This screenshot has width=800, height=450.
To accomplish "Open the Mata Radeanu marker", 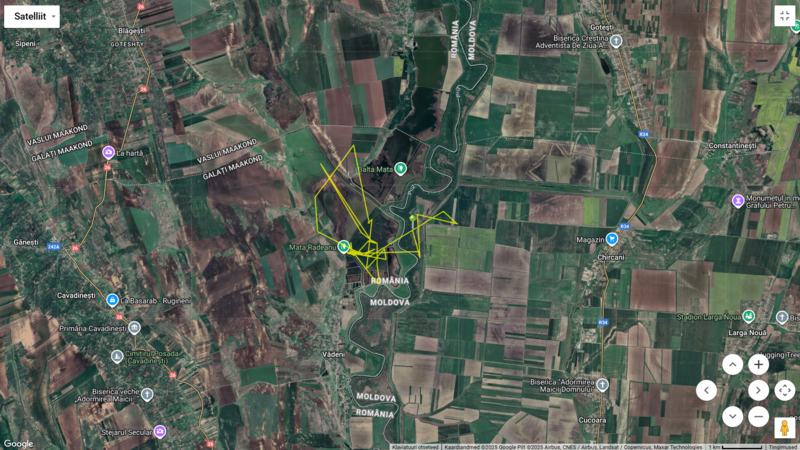I will pyautogui.click(x=344, y=246).
